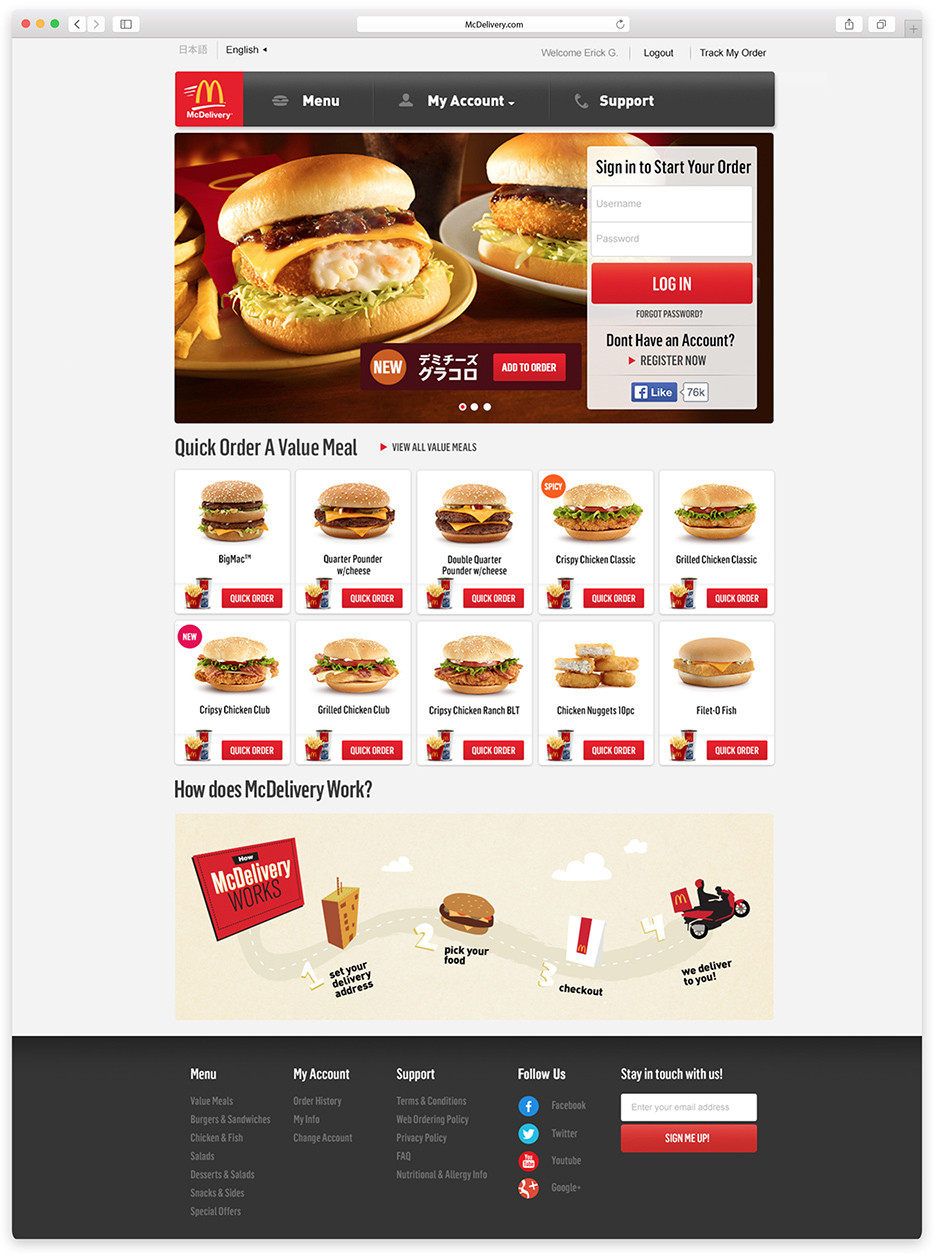Focus the Username field
Screen dimensions: 934x1254
coord(671,204)
